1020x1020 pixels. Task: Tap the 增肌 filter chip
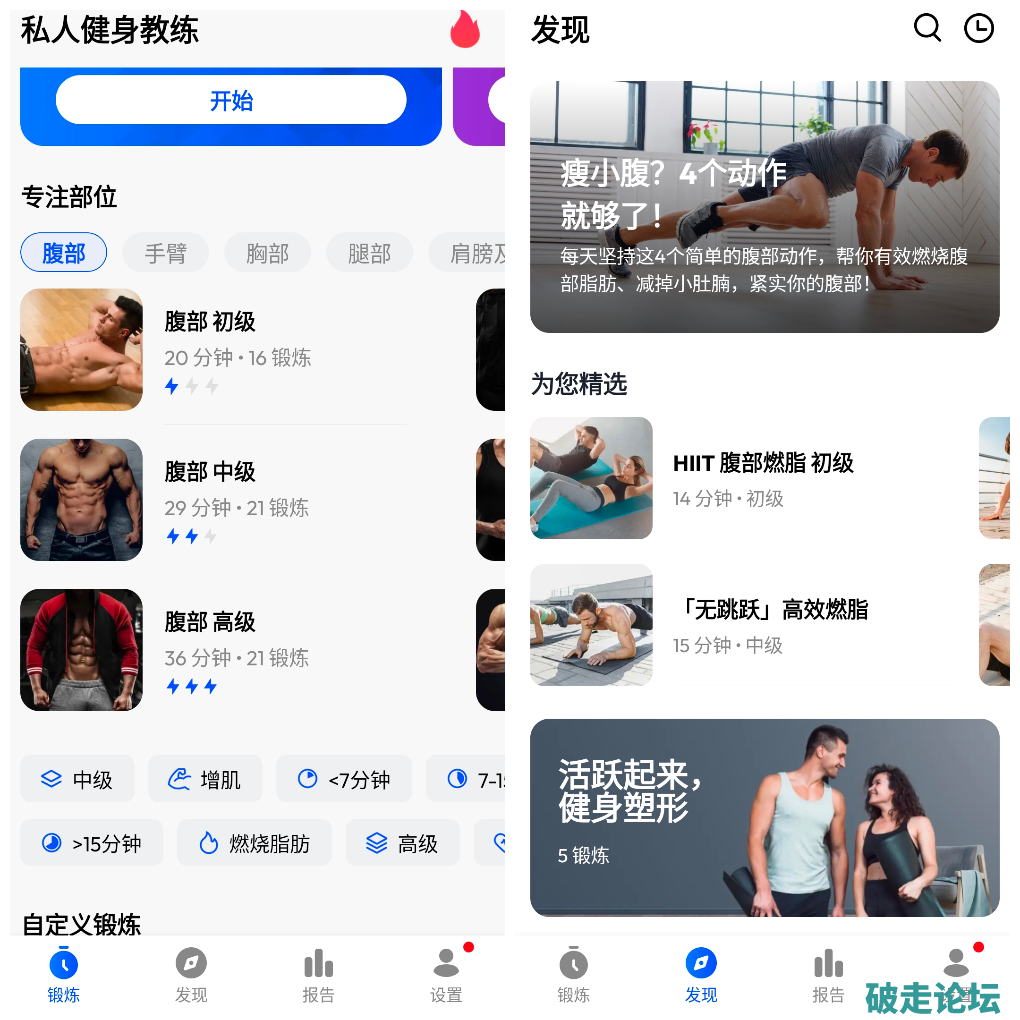[x=205, y=779]
